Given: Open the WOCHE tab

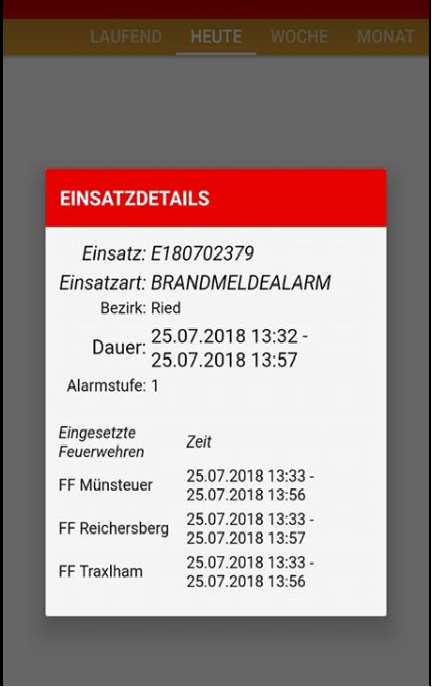Looking at the screenshot, I should (x=299, y=37).
